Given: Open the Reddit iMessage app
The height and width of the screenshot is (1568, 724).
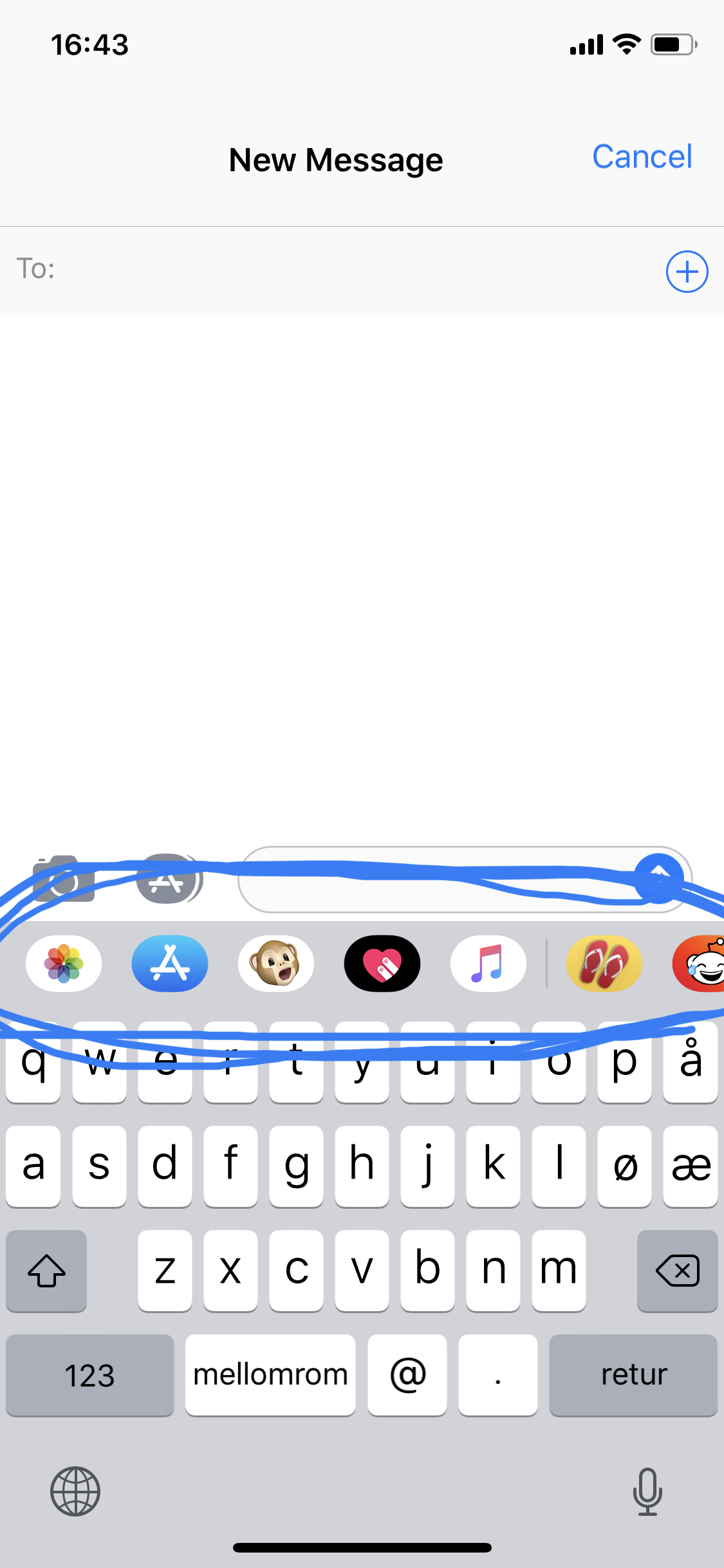Looking at the screenshot, I should pyautogui.click(x=700, y=964).
